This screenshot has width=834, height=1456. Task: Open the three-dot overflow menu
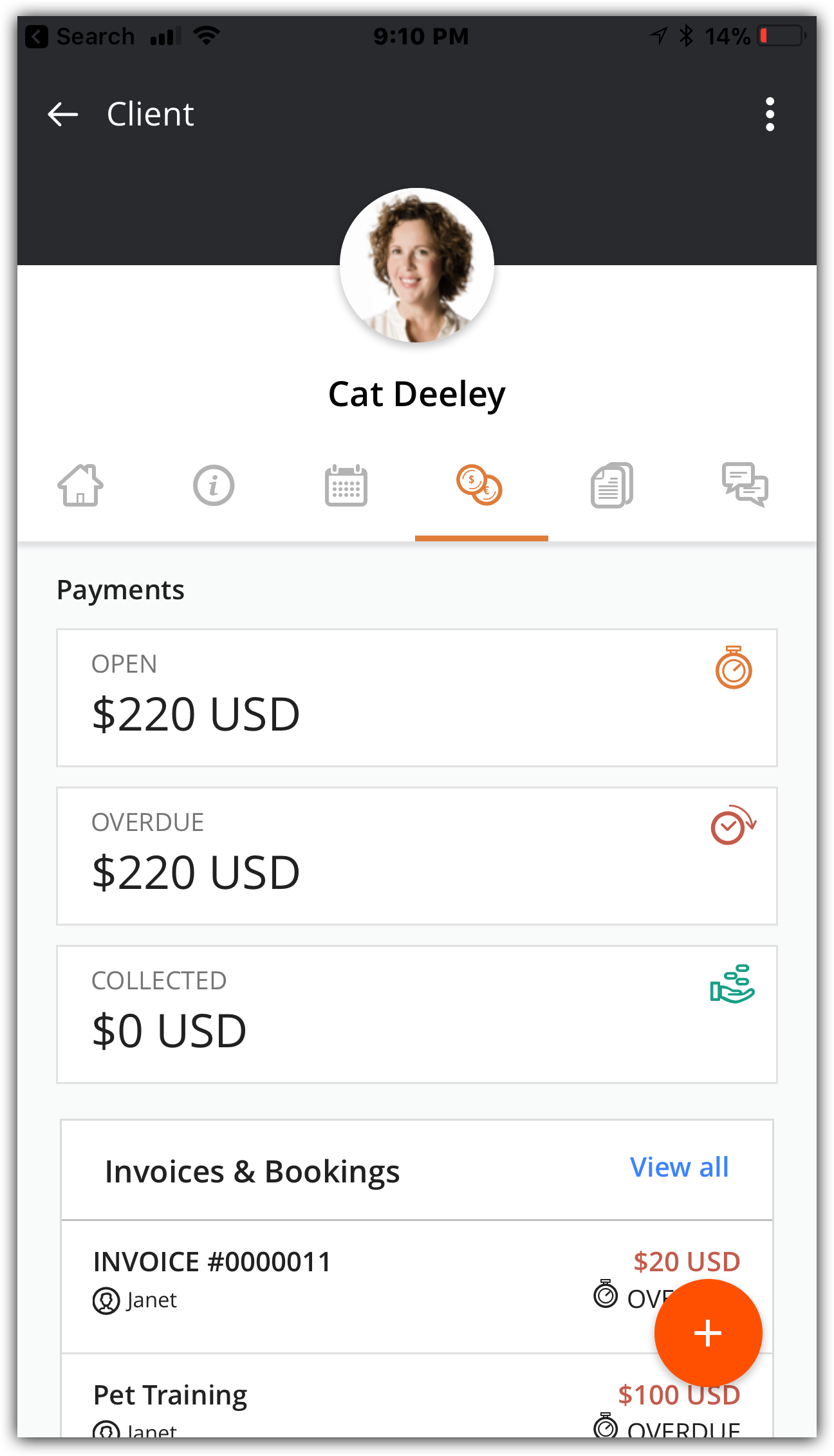click(770, 115)
